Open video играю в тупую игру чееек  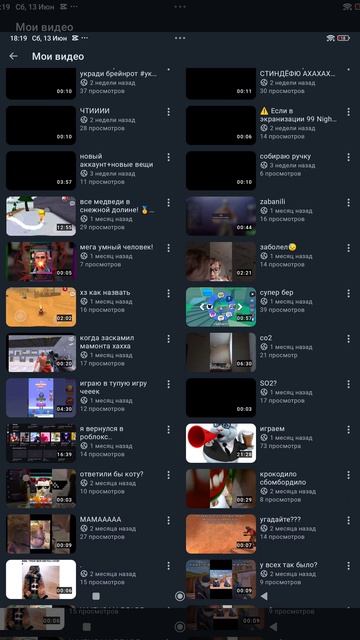41,398
